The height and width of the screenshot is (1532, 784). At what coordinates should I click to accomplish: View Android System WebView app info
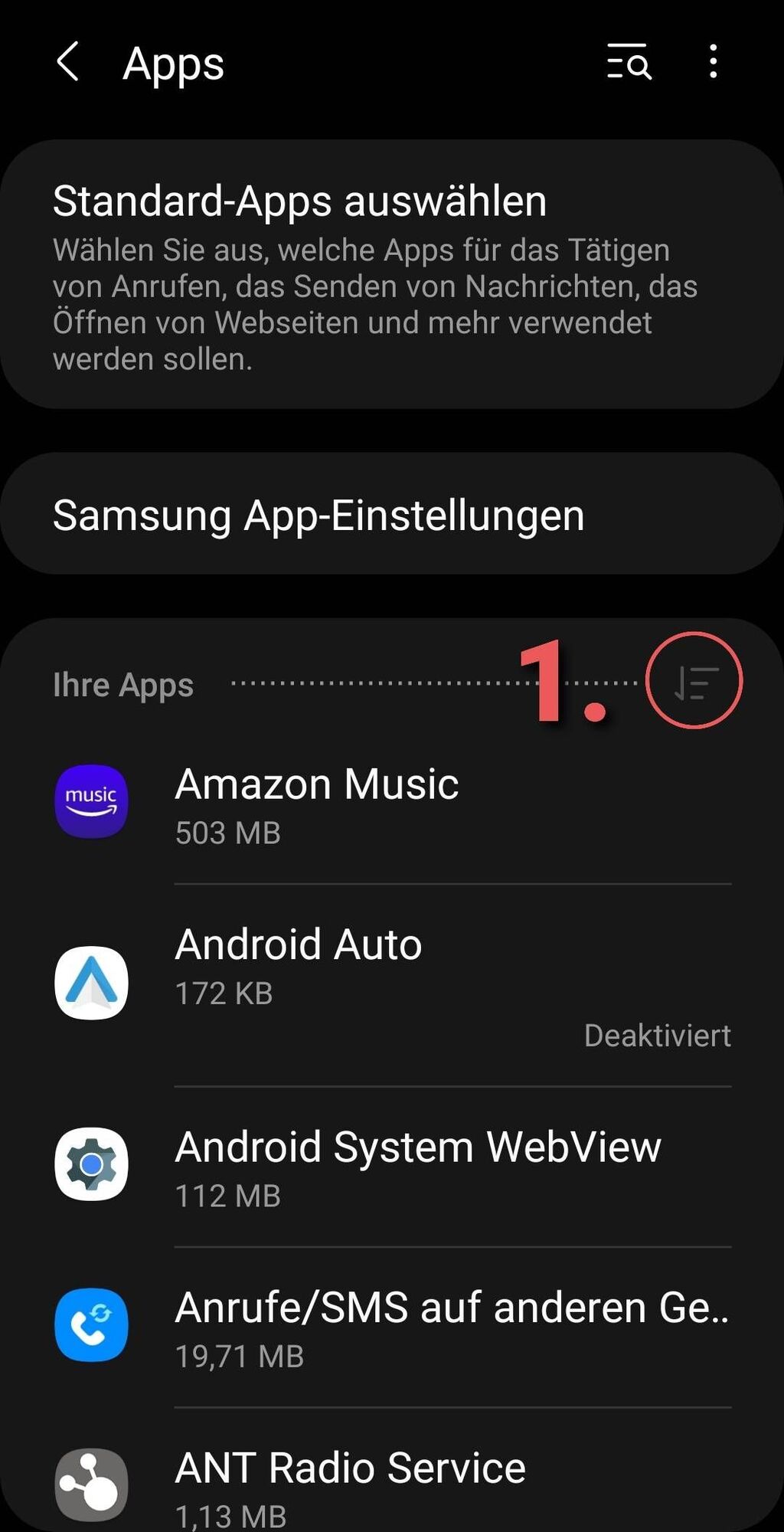(x=390, y=1166)
